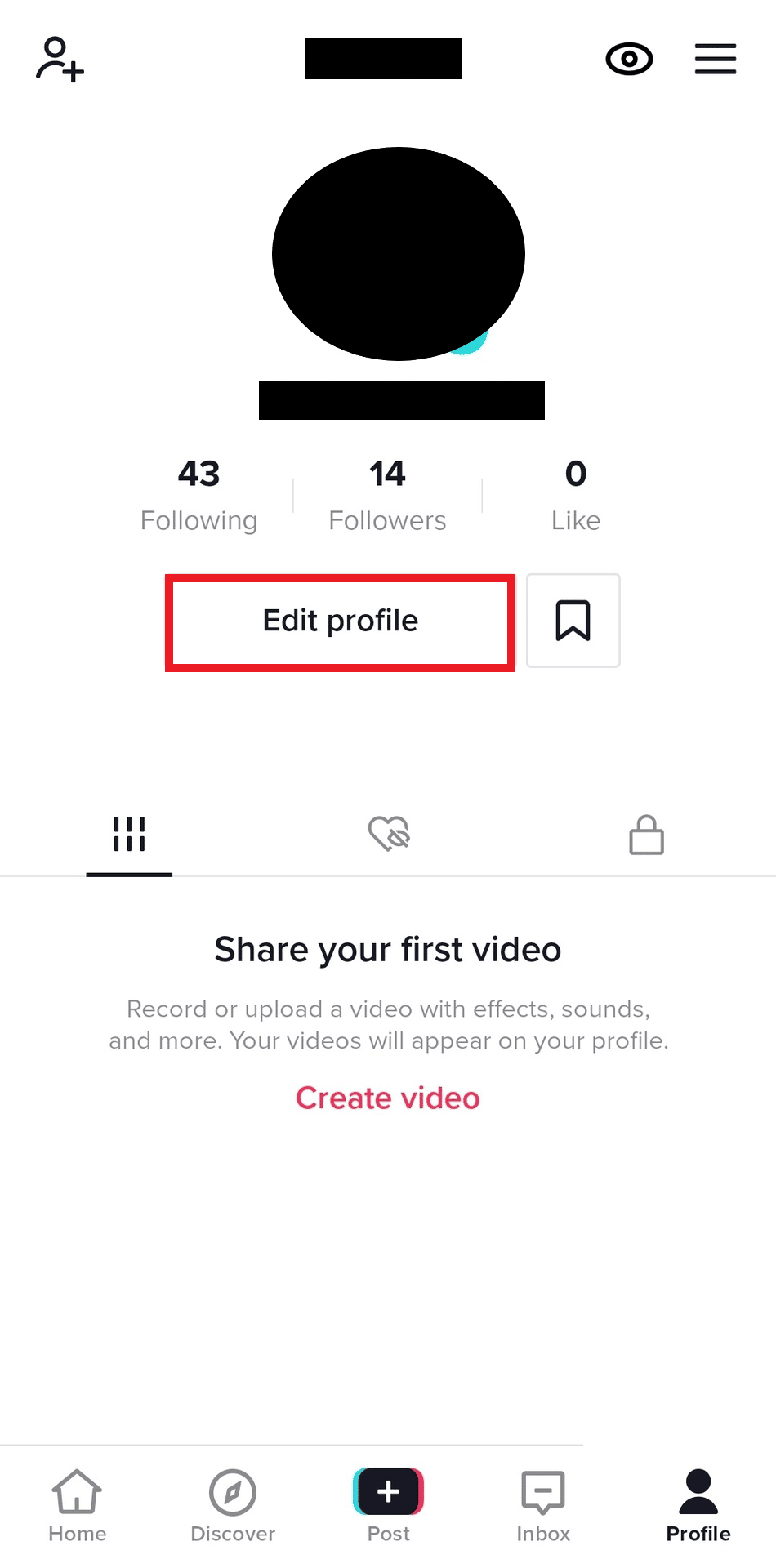The image size is (776, 1568).
Task: Tap the username at the top
Action: (383, 58)
